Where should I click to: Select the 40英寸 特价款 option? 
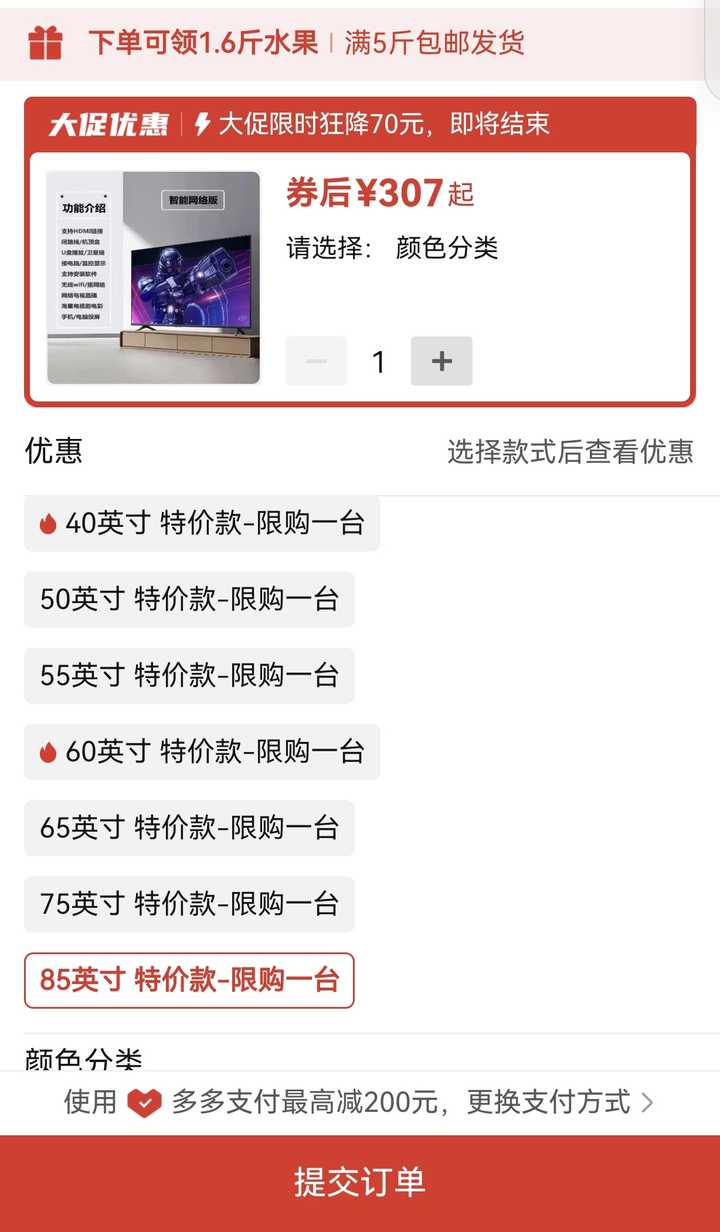pos(202,523)
